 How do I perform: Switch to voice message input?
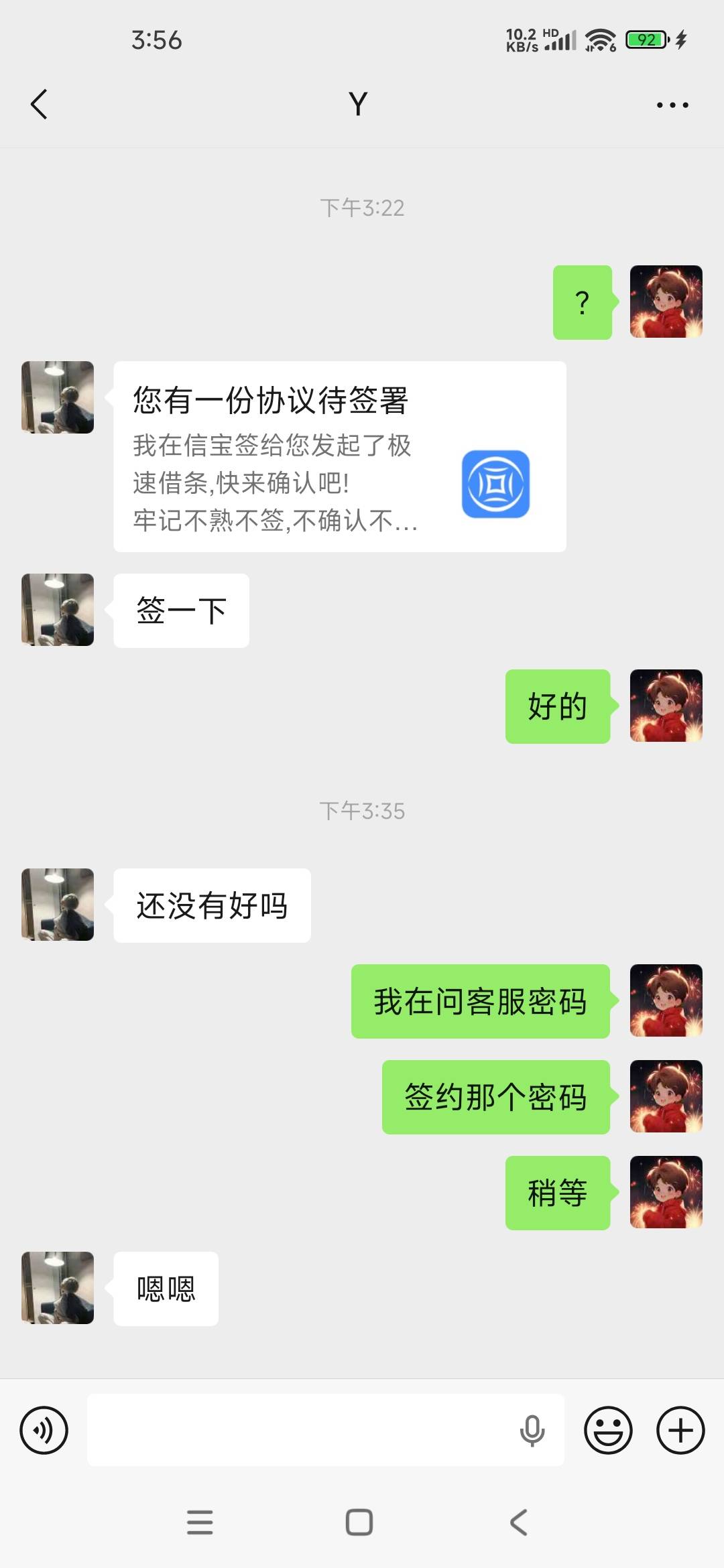point(44,1430)
